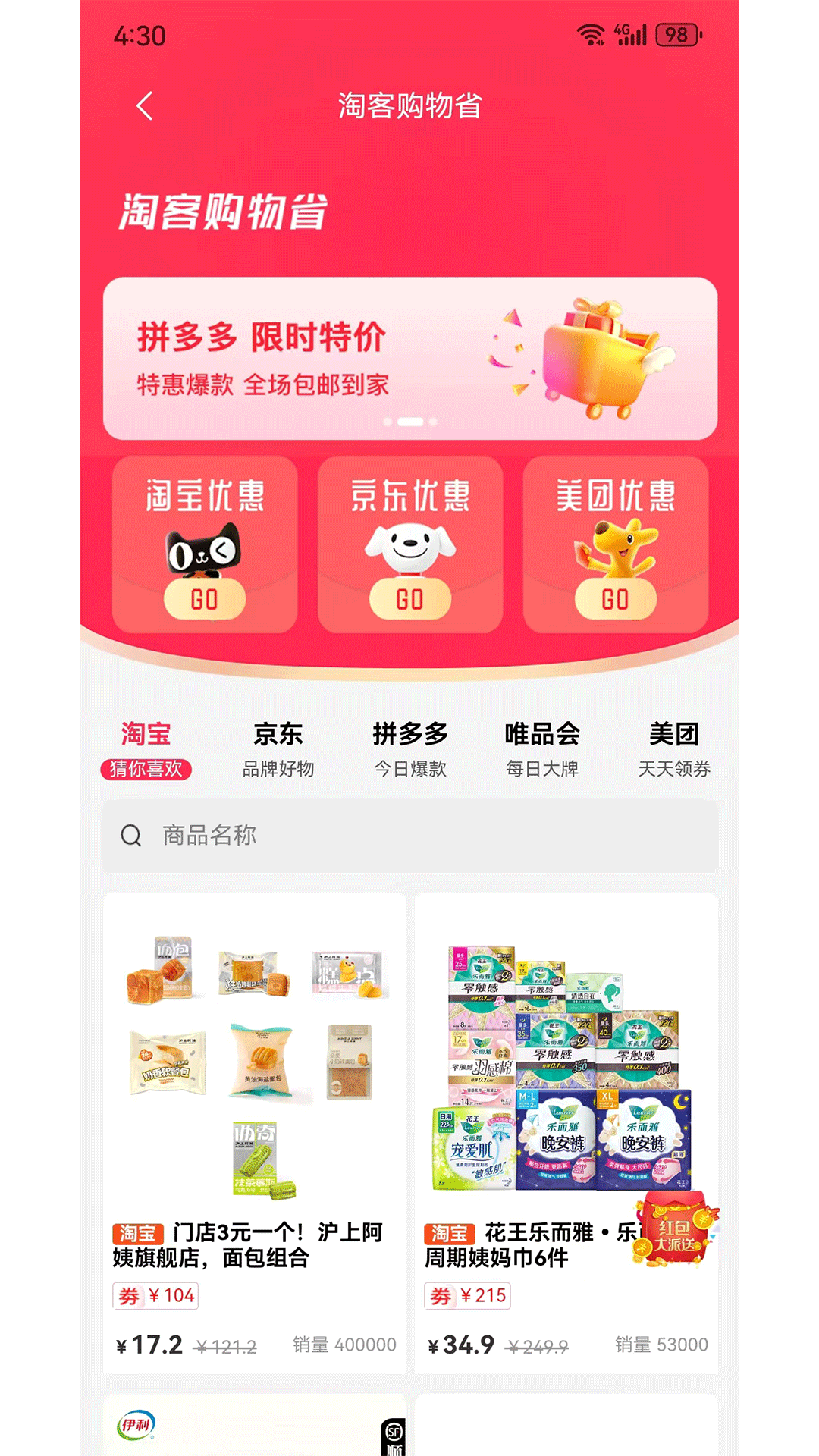
Task: Open the 沪上阿姨 bread combo product card
Action: [254, 1077]
